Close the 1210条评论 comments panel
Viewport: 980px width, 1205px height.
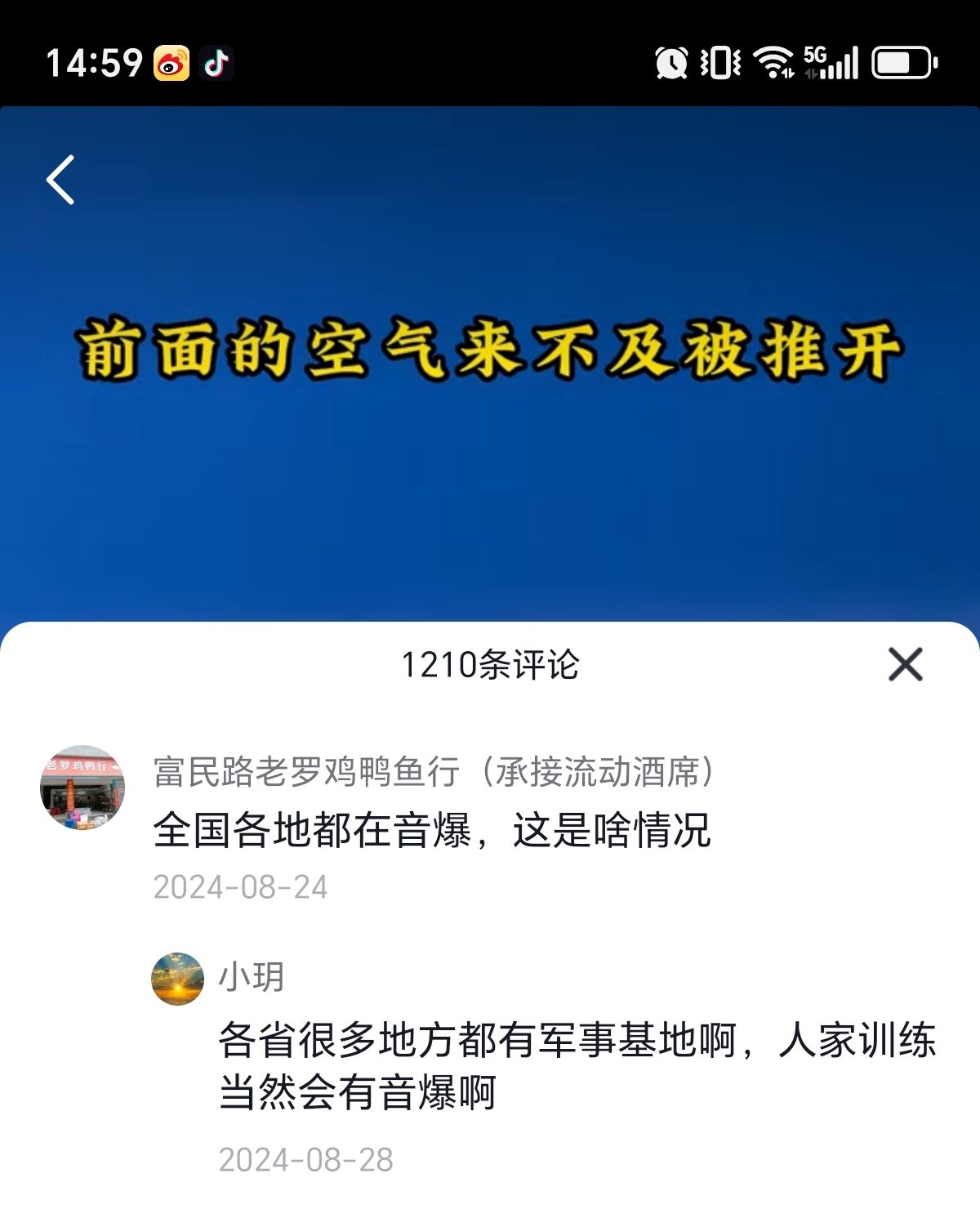click(905, 664)
